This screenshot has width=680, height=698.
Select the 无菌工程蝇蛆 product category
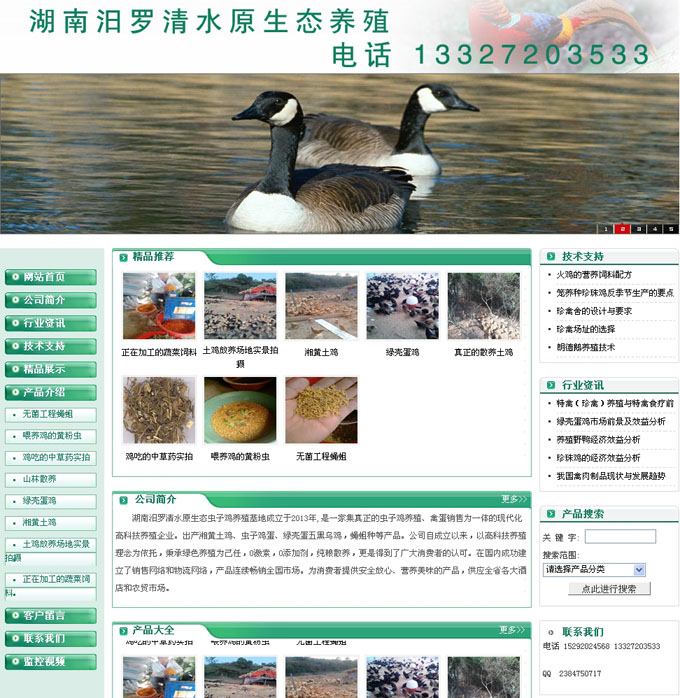coord(54,414)
